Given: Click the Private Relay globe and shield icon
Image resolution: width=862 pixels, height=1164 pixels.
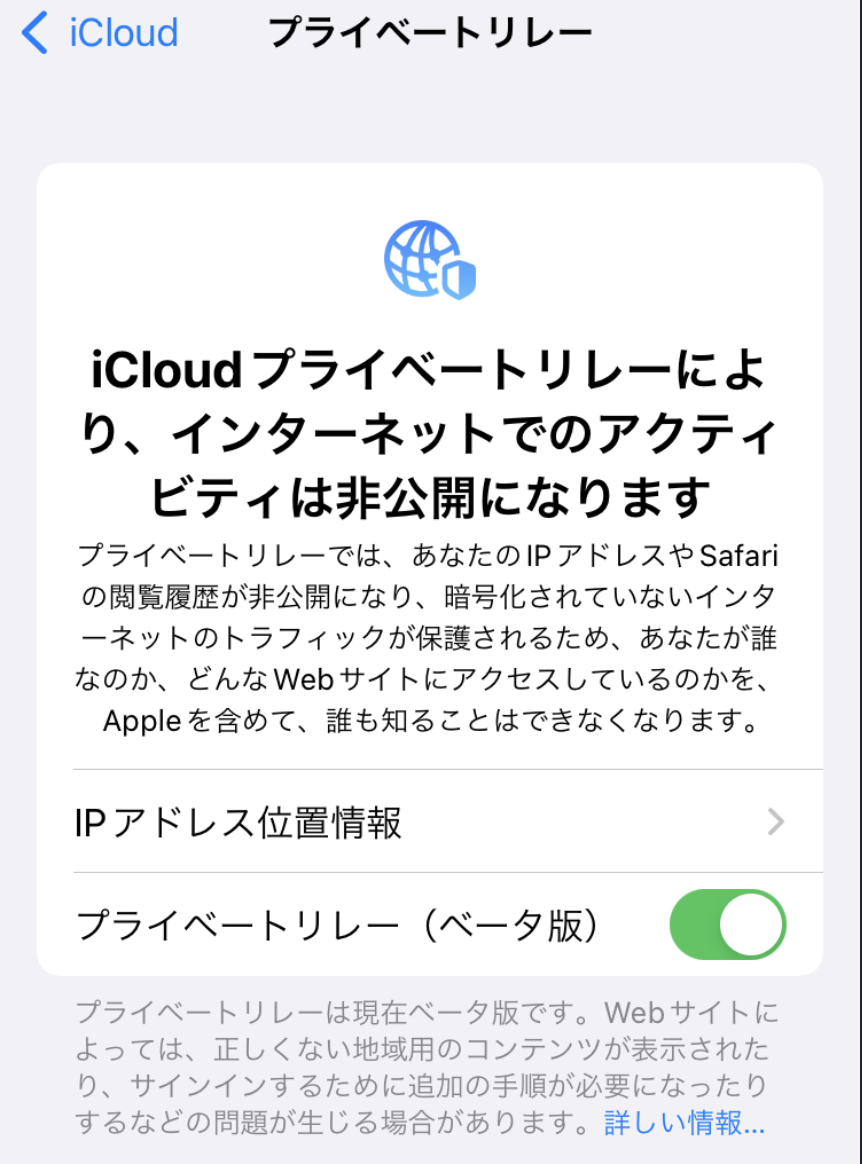Looking at the screenshot, I should click(x=431, y=258).
